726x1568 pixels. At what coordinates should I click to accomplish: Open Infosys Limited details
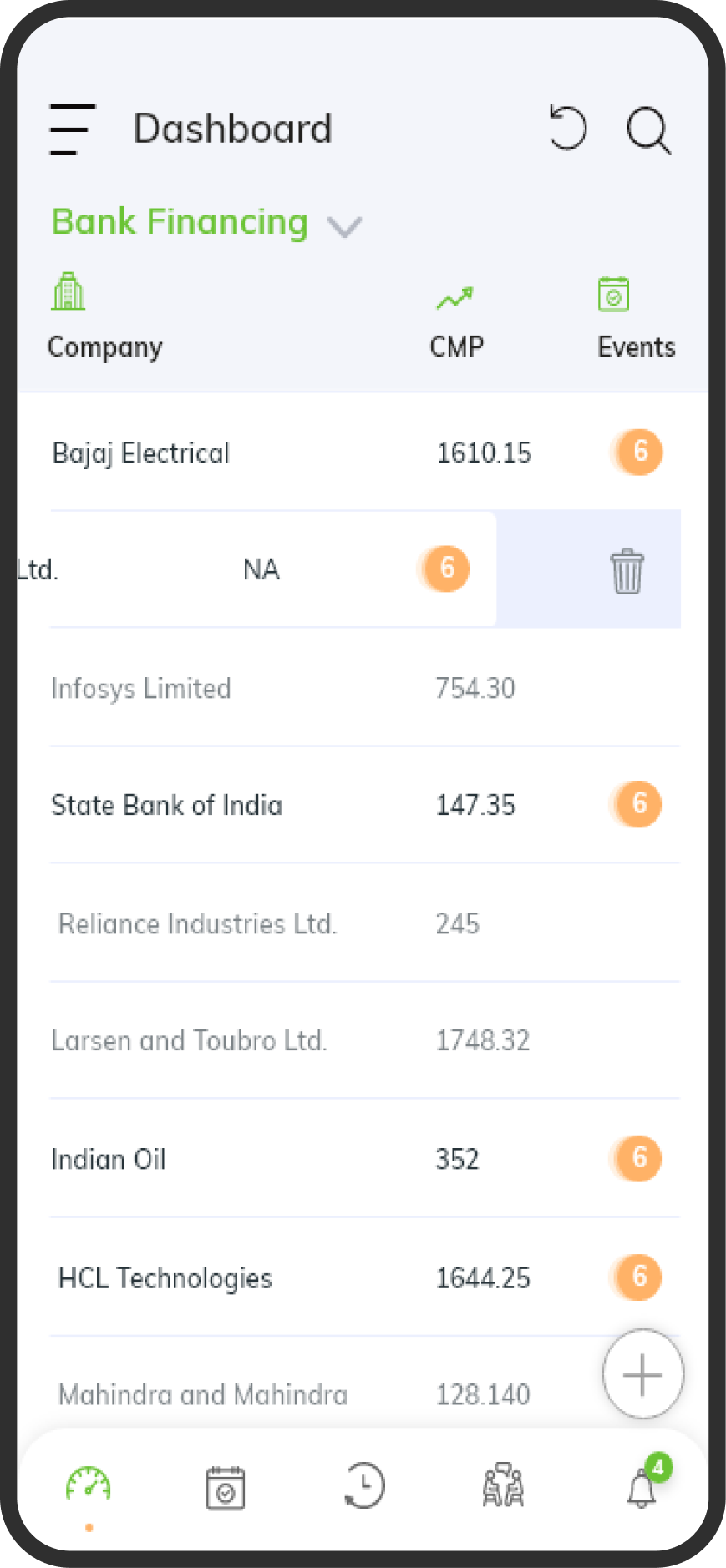coord(365,688)
